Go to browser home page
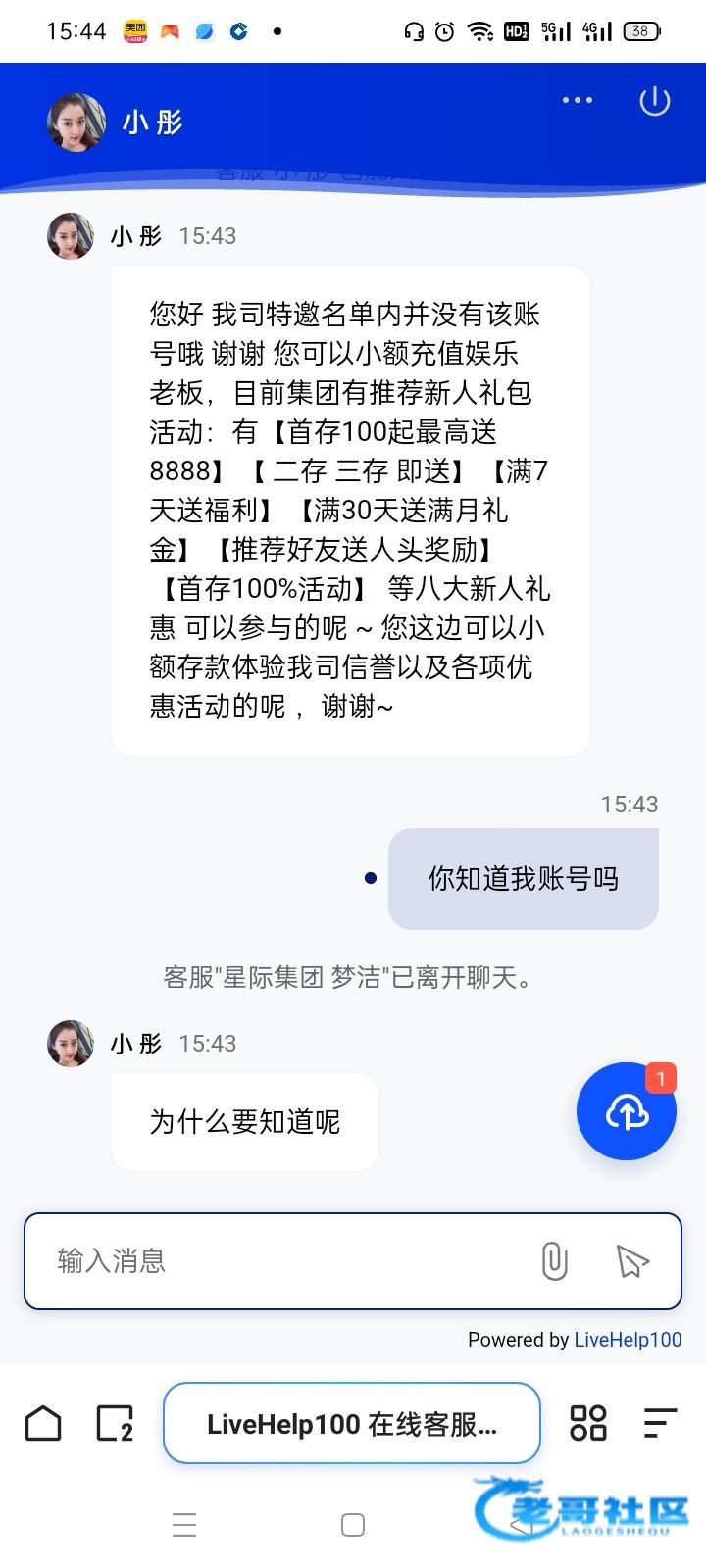706x1568 pixels. pyautogui.click(x=43, y=1423)
